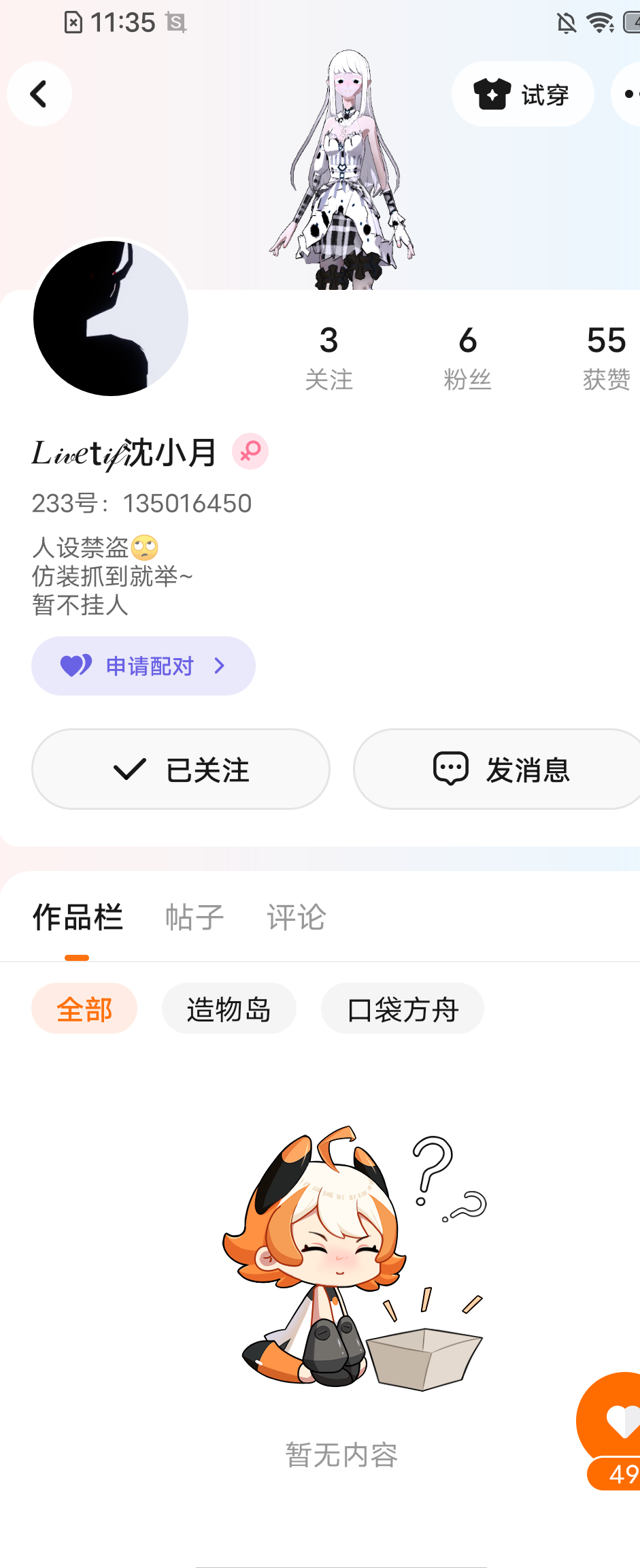
Task: Tap 申请配对 to request pairing
Action: pyautogui.click(x=144, y=666)
